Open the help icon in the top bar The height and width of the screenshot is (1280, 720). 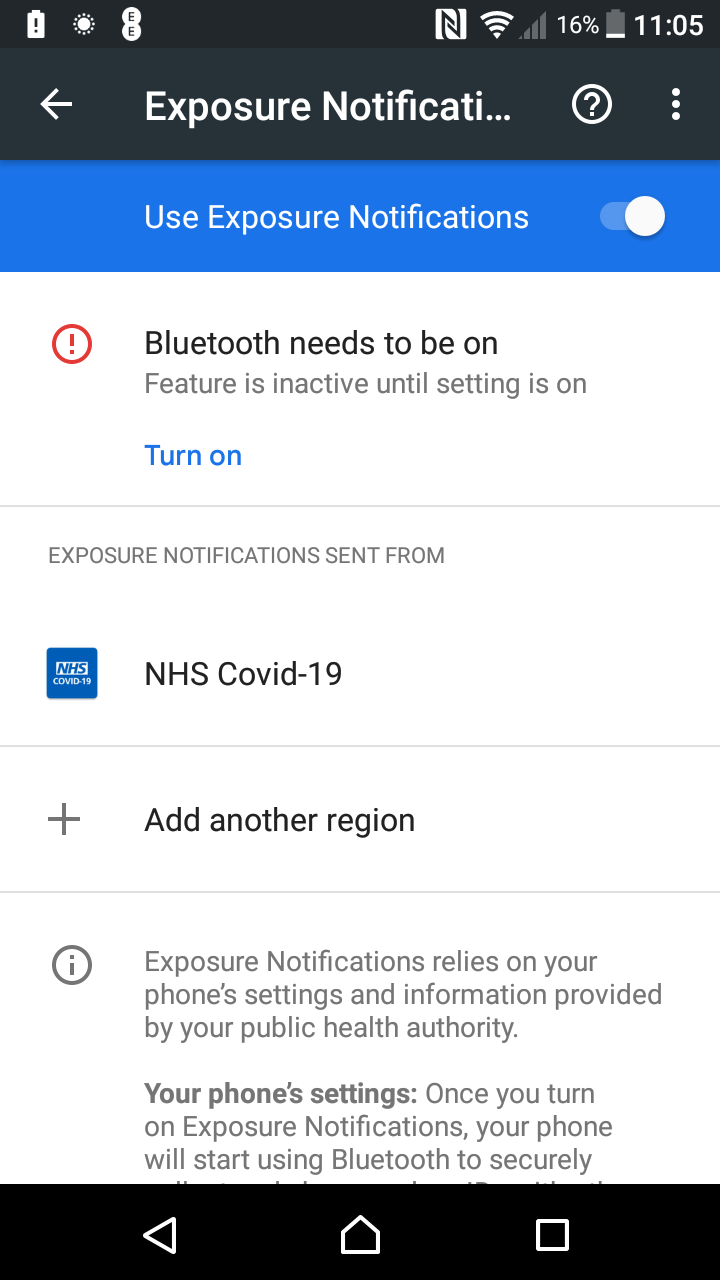pyautogui.click(x=591, y=104)
